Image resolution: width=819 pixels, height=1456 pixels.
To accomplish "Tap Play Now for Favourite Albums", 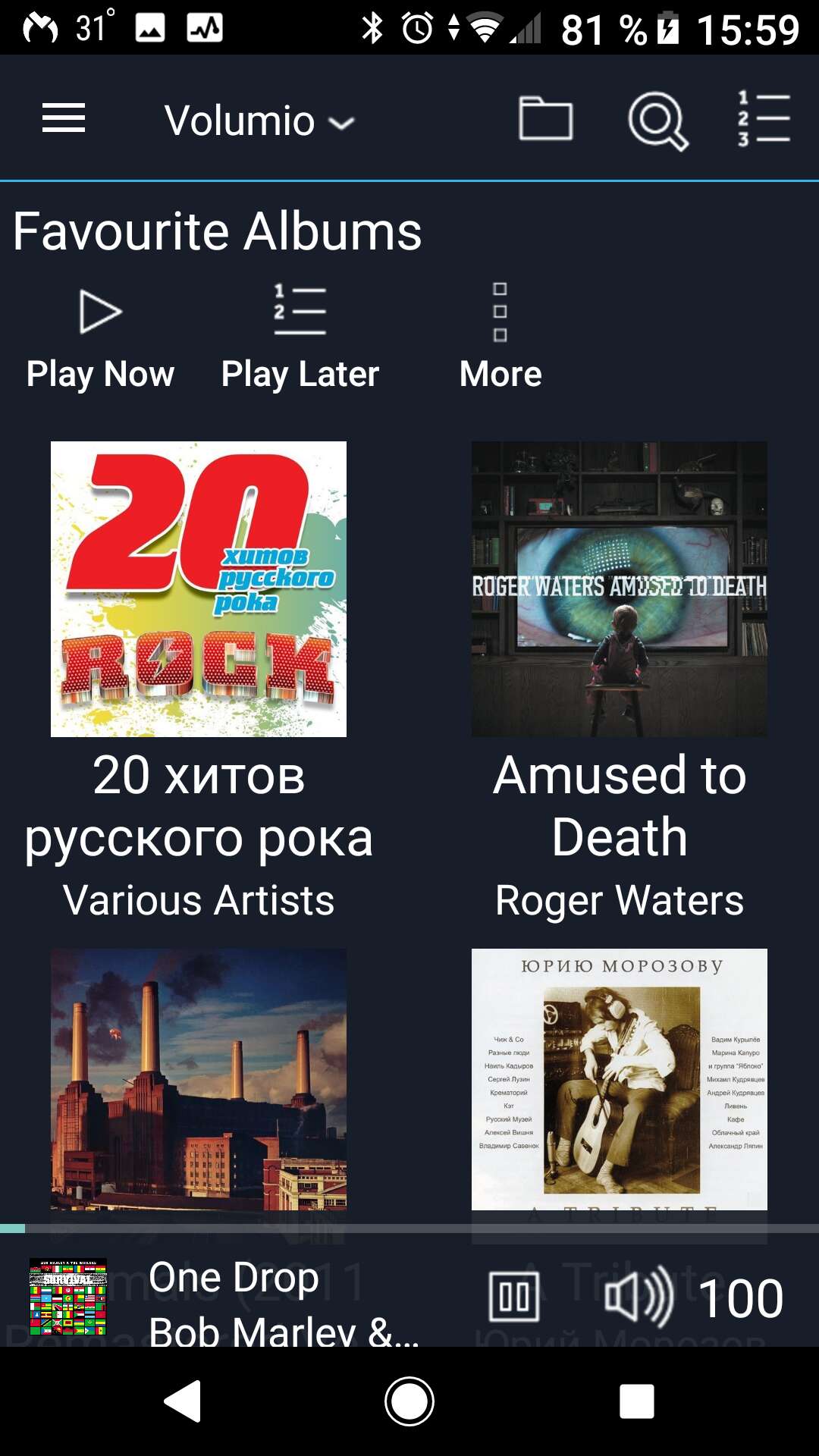I will [100, 338].
